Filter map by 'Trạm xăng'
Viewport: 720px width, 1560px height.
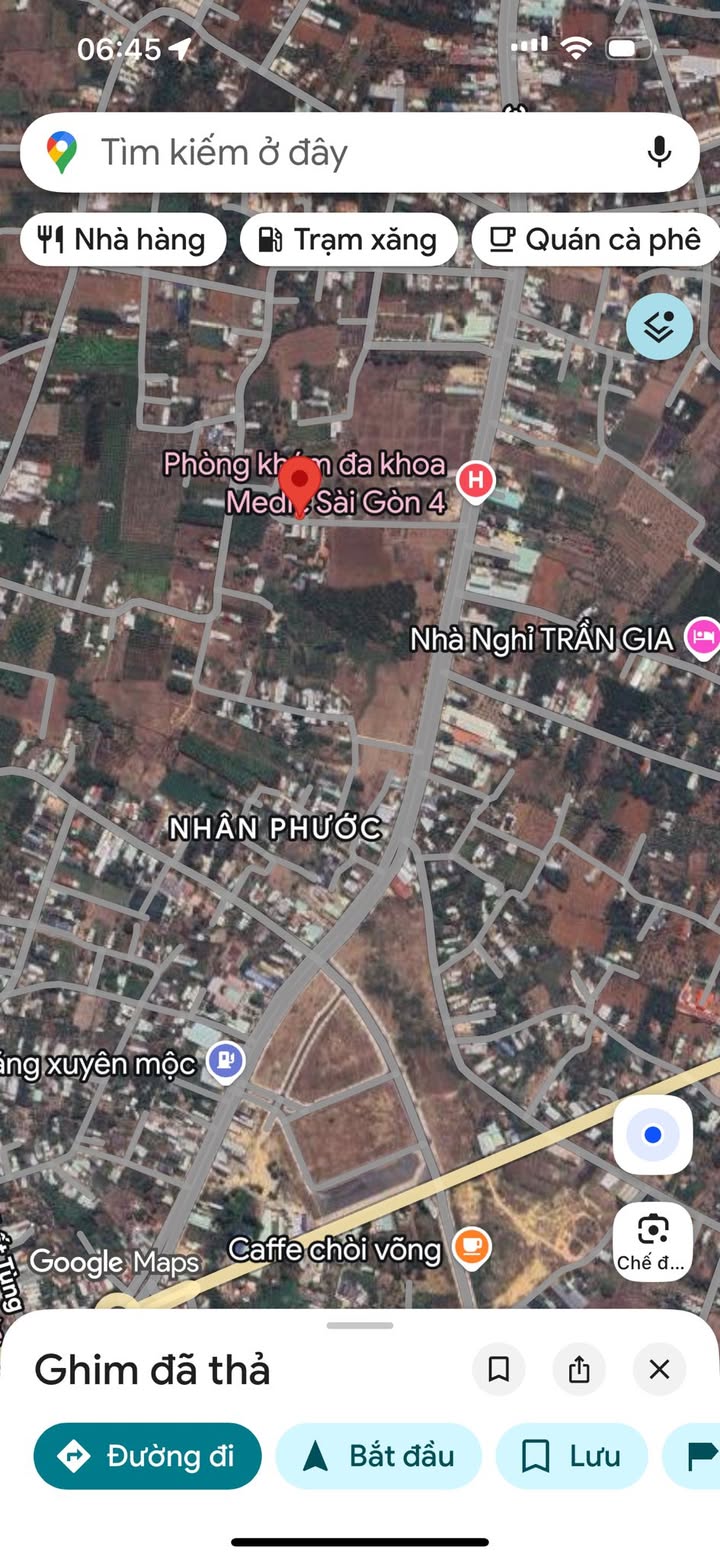point(348,240)
